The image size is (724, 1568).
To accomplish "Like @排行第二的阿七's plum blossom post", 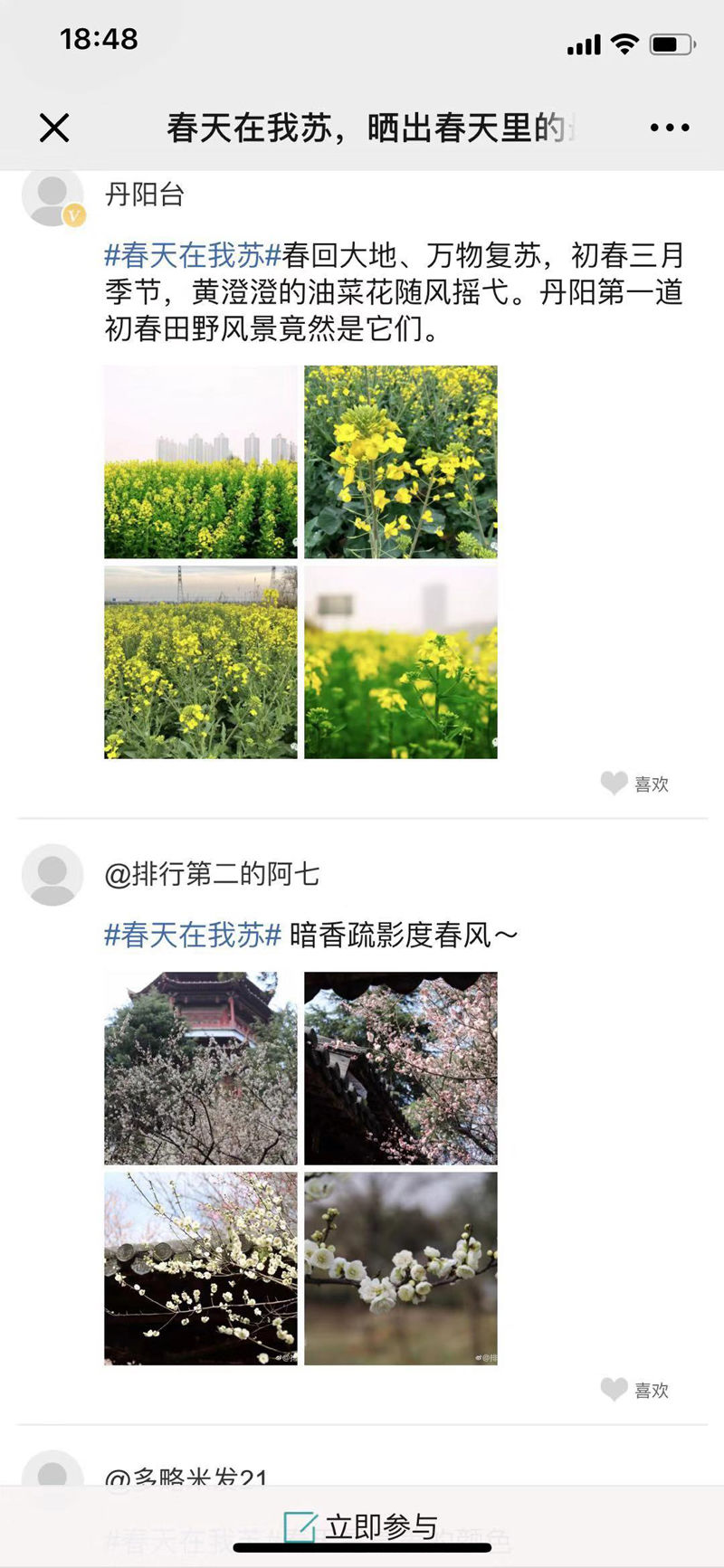I will [x=634, y=1390].
